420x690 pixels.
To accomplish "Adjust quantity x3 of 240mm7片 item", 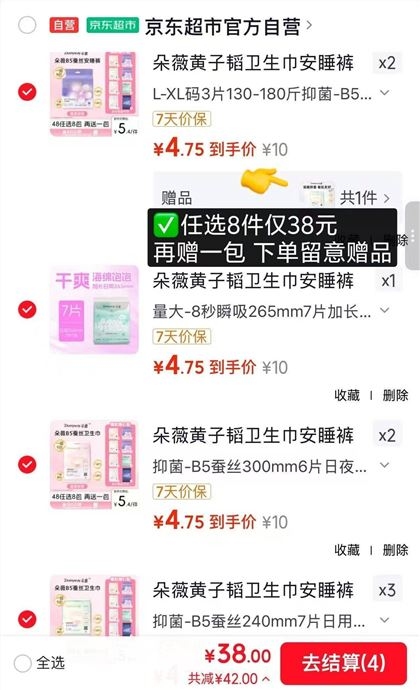I will 387,590.
